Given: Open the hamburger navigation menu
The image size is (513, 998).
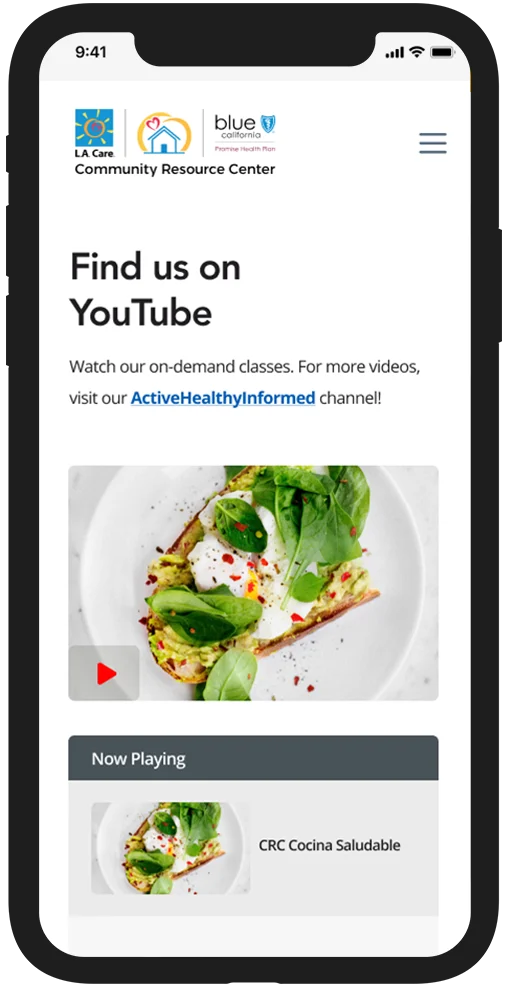Looking at the screenshot, I should pyautogui.click(x=433, y=143).
